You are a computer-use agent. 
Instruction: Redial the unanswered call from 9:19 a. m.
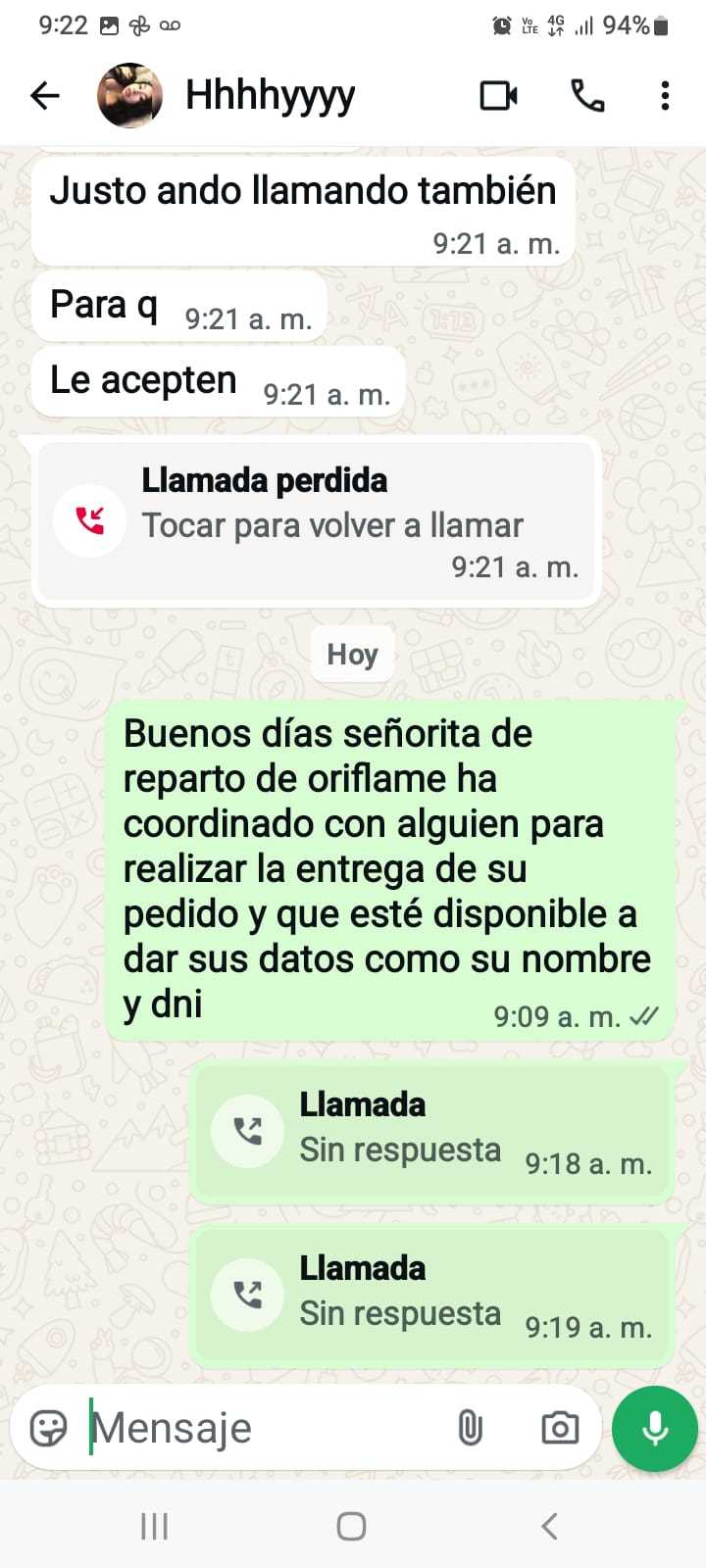431,1295
